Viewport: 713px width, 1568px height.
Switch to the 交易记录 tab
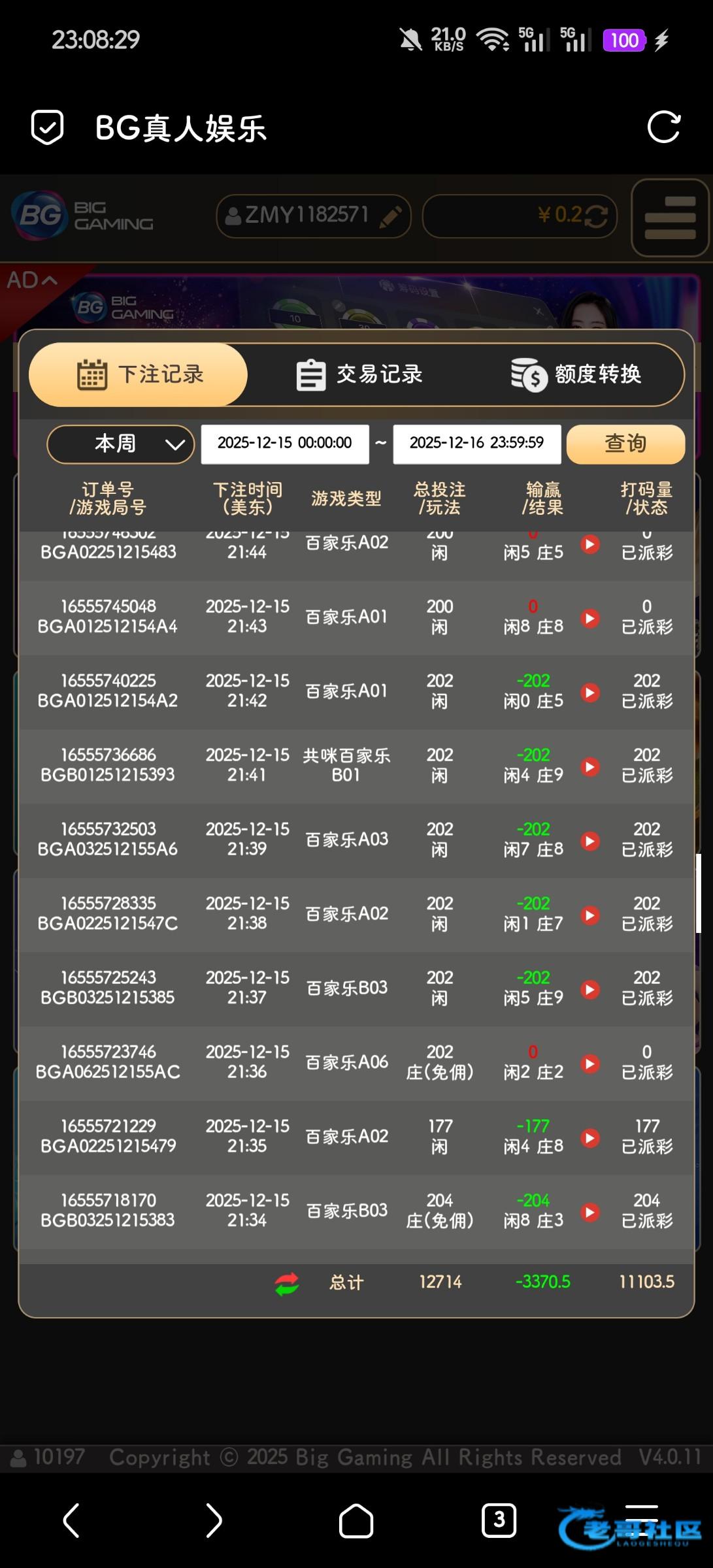point(359,374)
